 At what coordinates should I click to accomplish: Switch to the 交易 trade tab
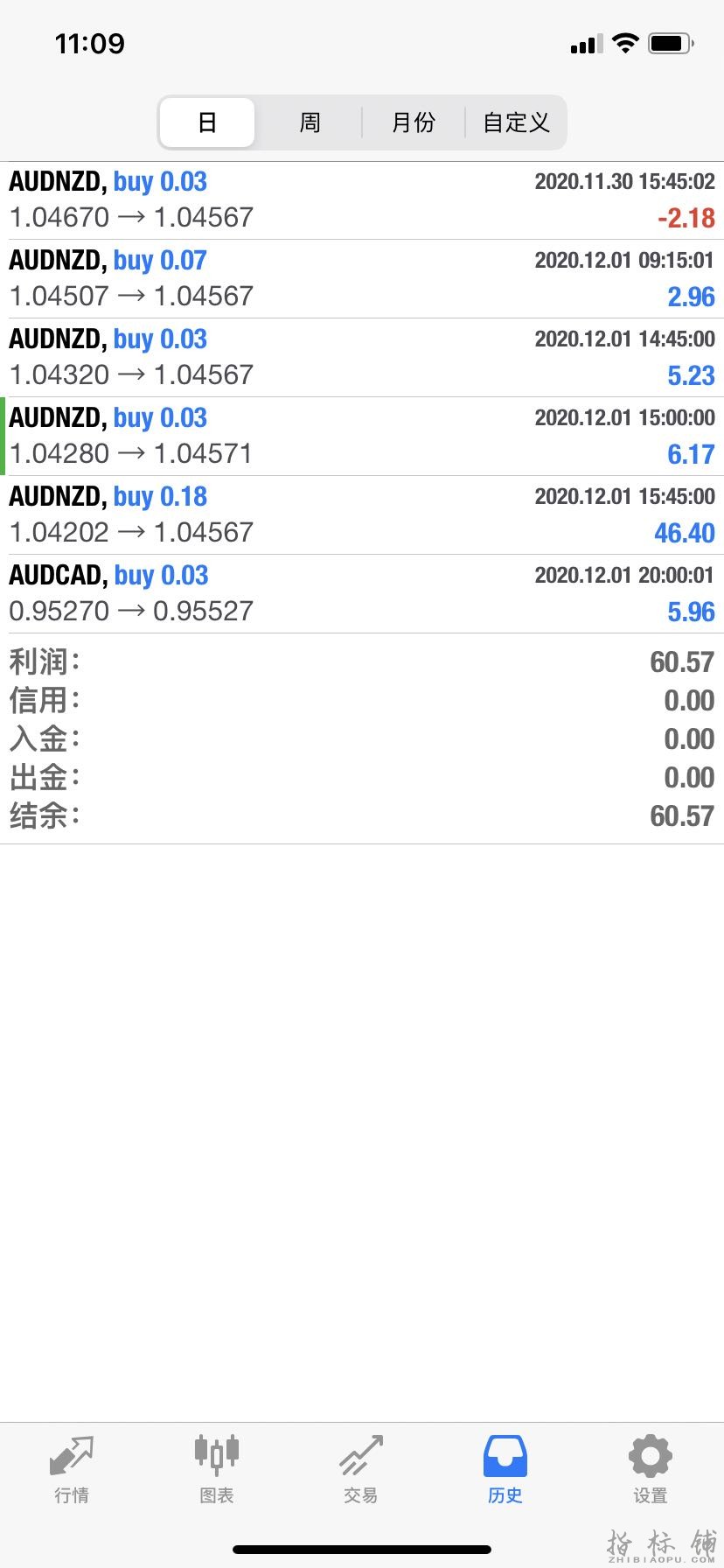coord(361,1470)
